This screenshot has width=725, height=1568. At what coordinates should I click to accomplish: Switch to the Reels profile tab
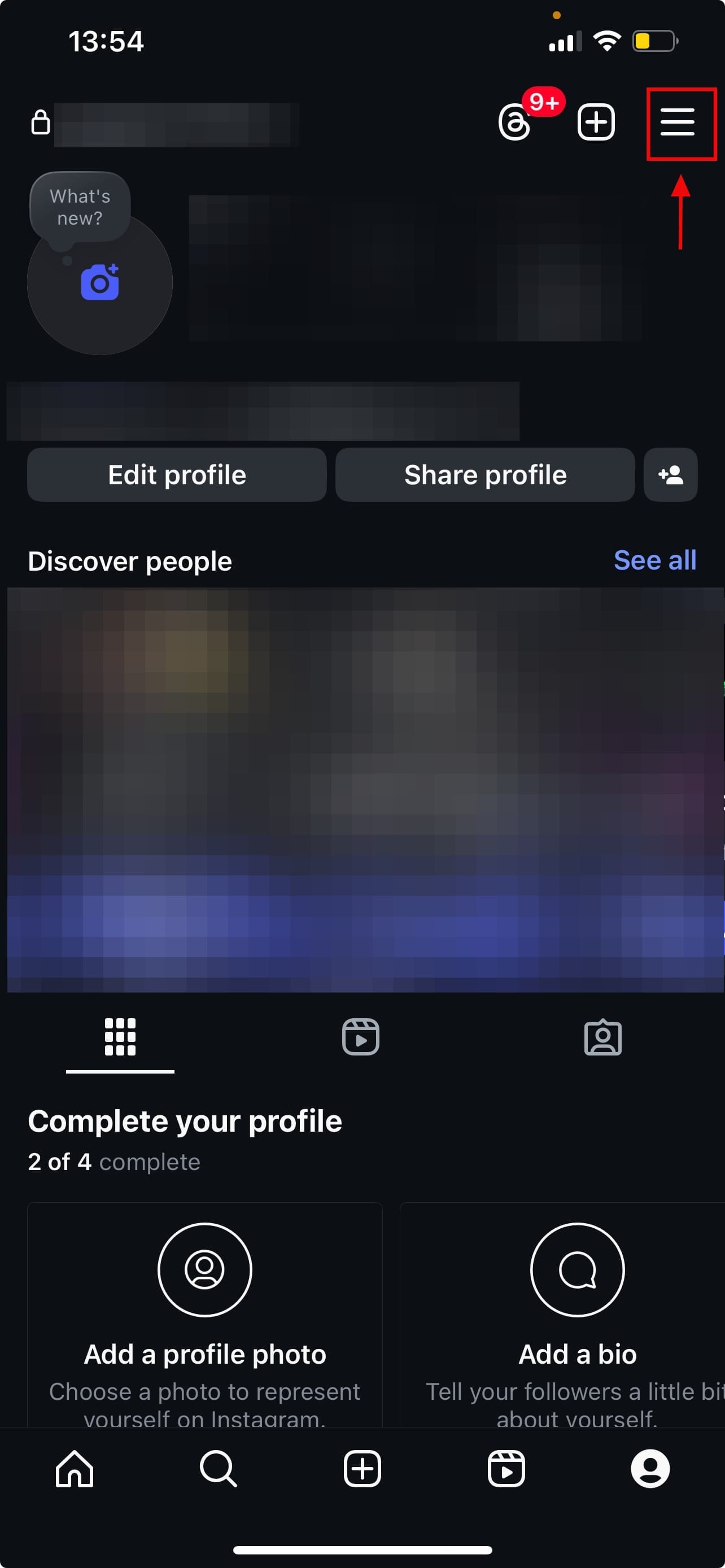pos(361,1037)
